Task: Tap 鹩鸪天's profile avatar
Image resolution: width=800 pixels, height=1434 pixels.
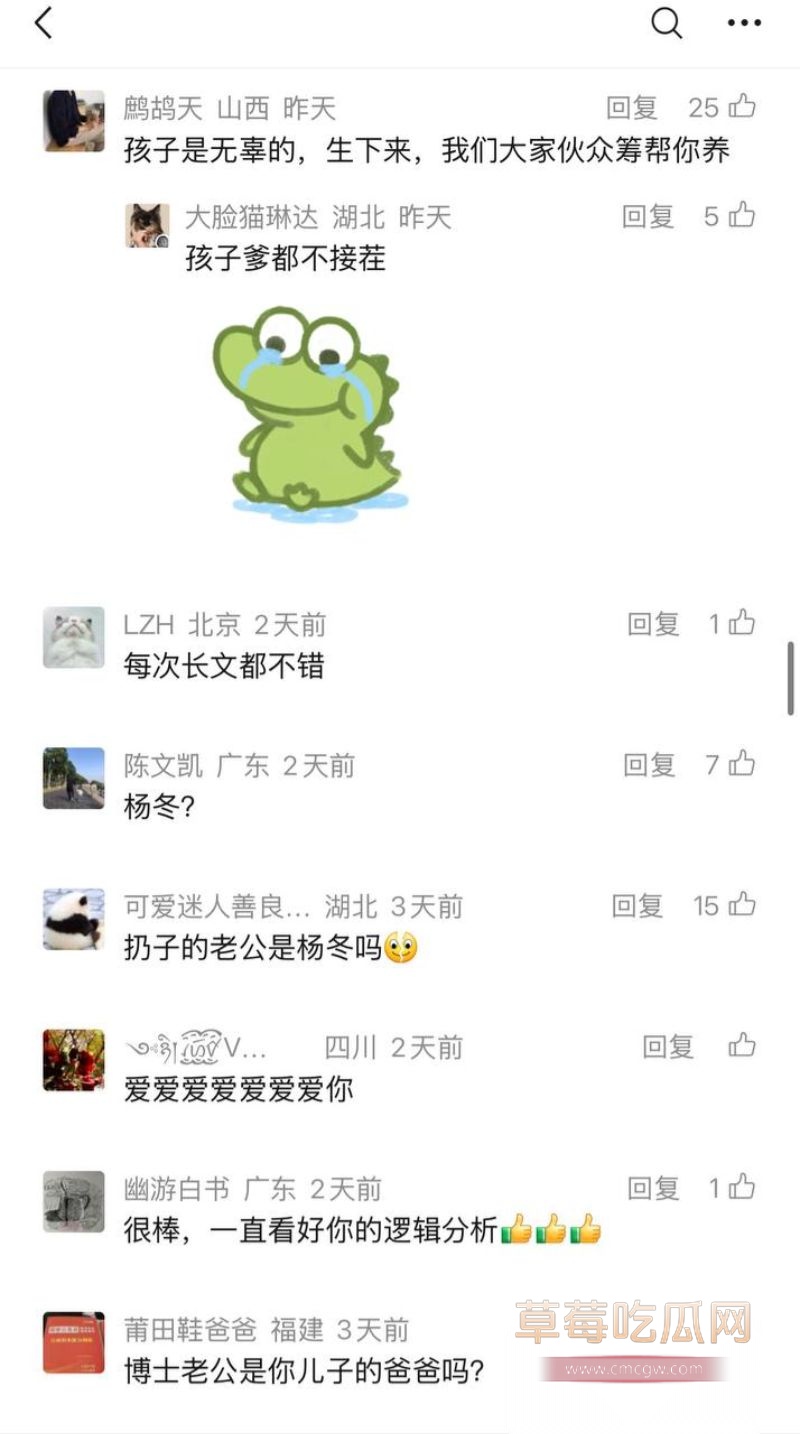Action: click(72, 119)
